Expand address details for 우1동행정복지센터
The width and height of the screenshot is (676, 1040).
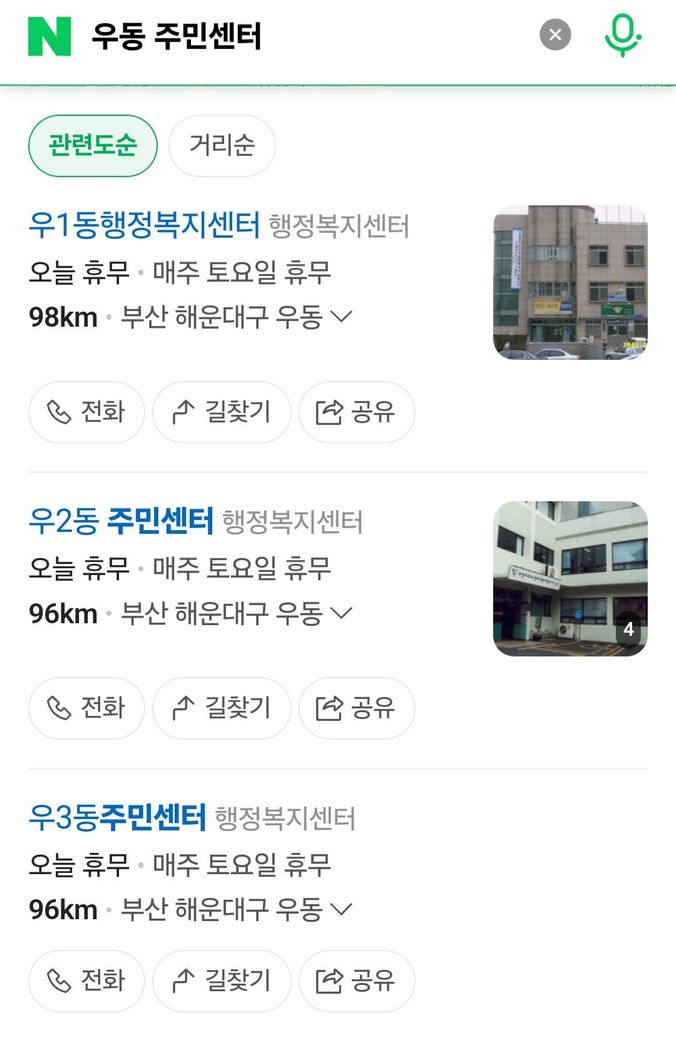click(x=341, y=317)
